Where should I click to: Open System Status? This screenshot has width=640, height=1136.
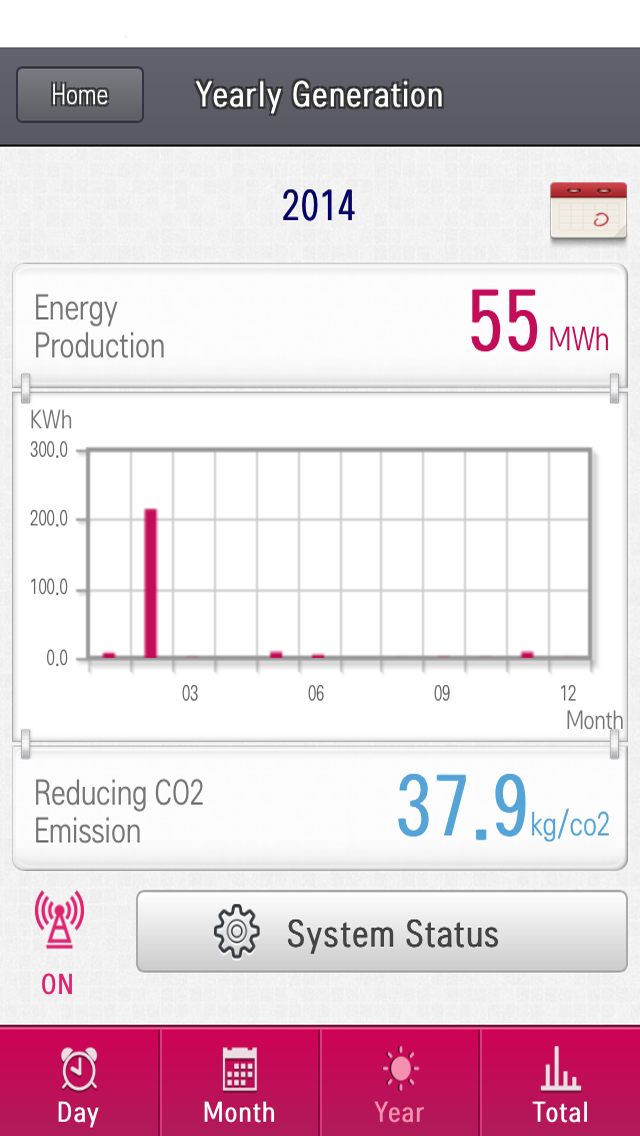(x=381, y=932)
